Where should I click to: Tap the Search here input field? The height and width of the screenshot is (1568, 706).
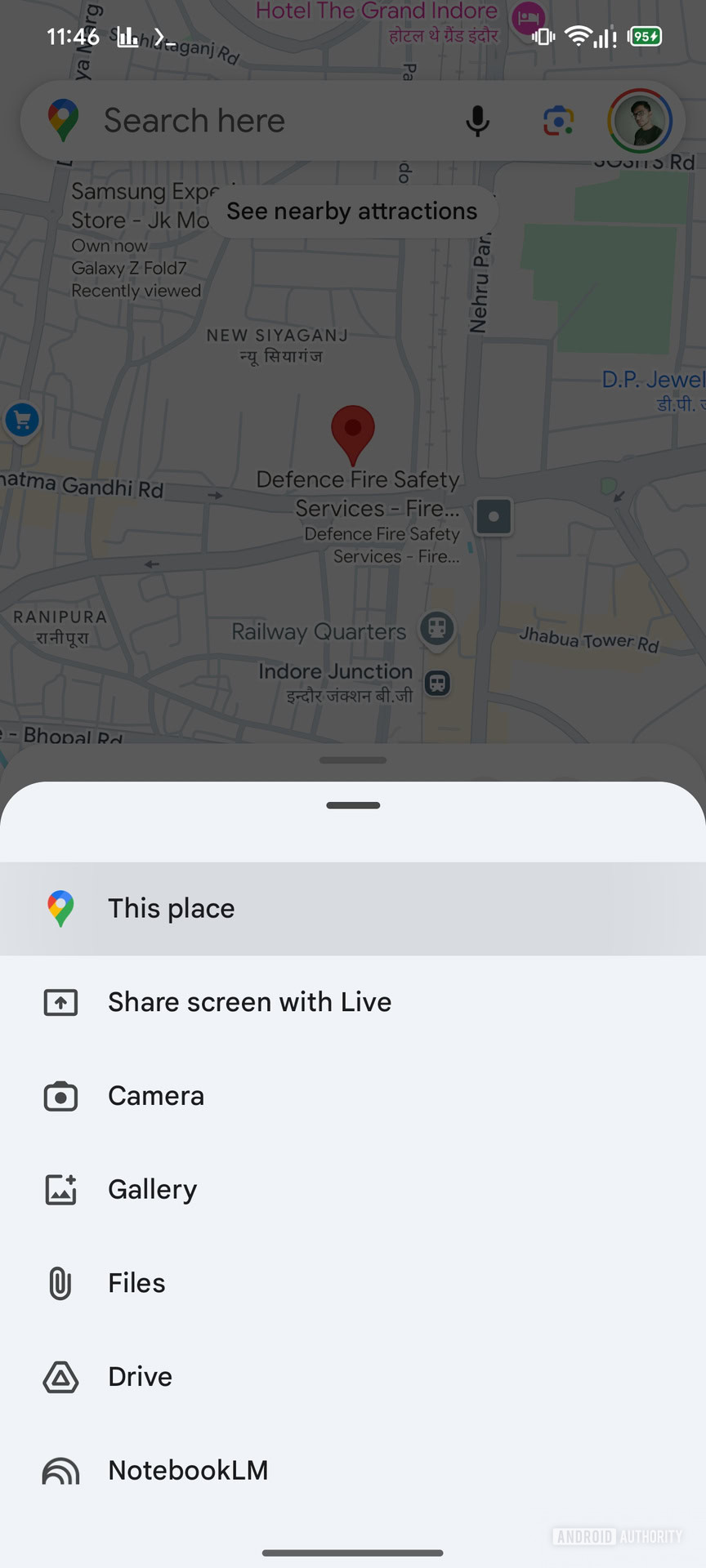(245, 121)
